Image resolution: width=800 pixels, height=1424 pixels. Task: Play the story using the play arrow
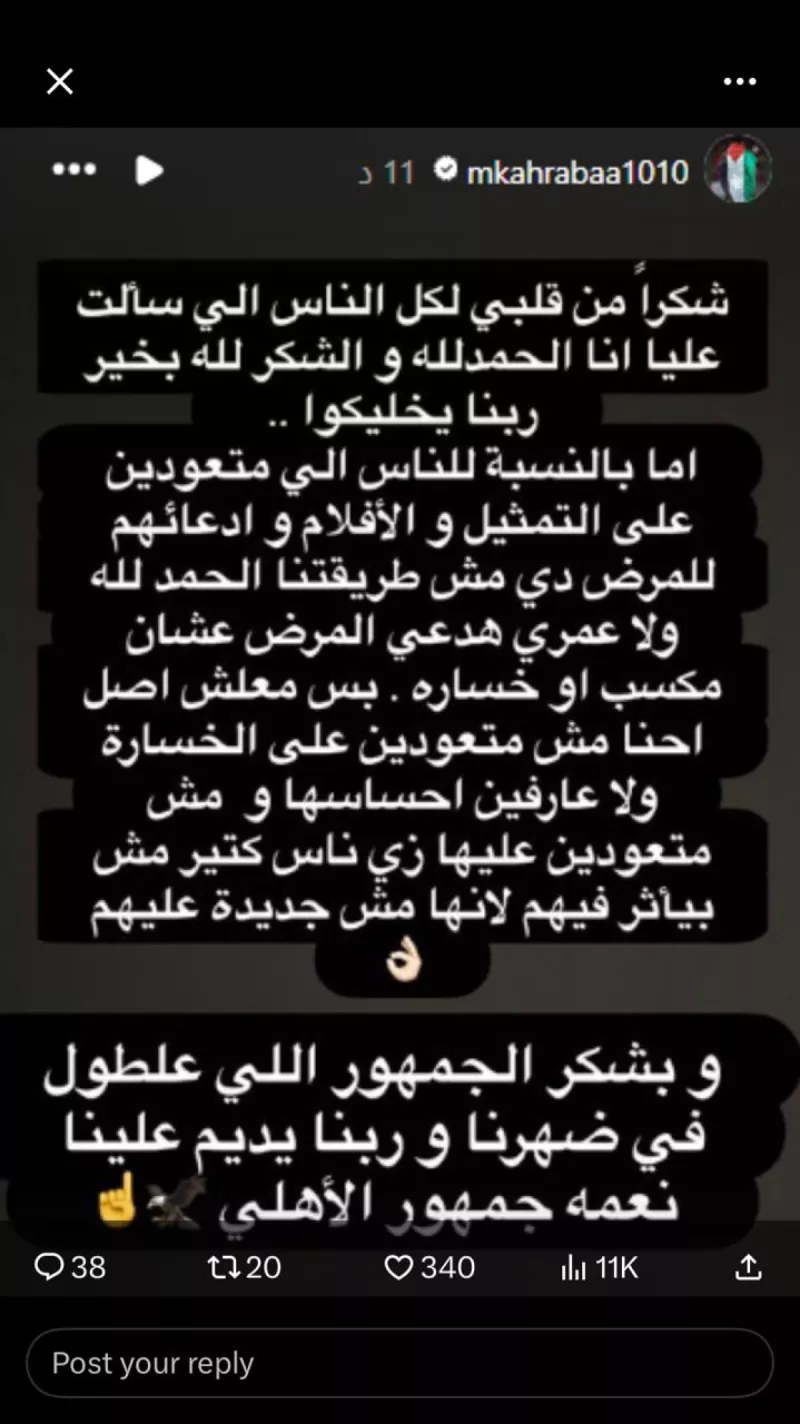(x=148, y=171)
